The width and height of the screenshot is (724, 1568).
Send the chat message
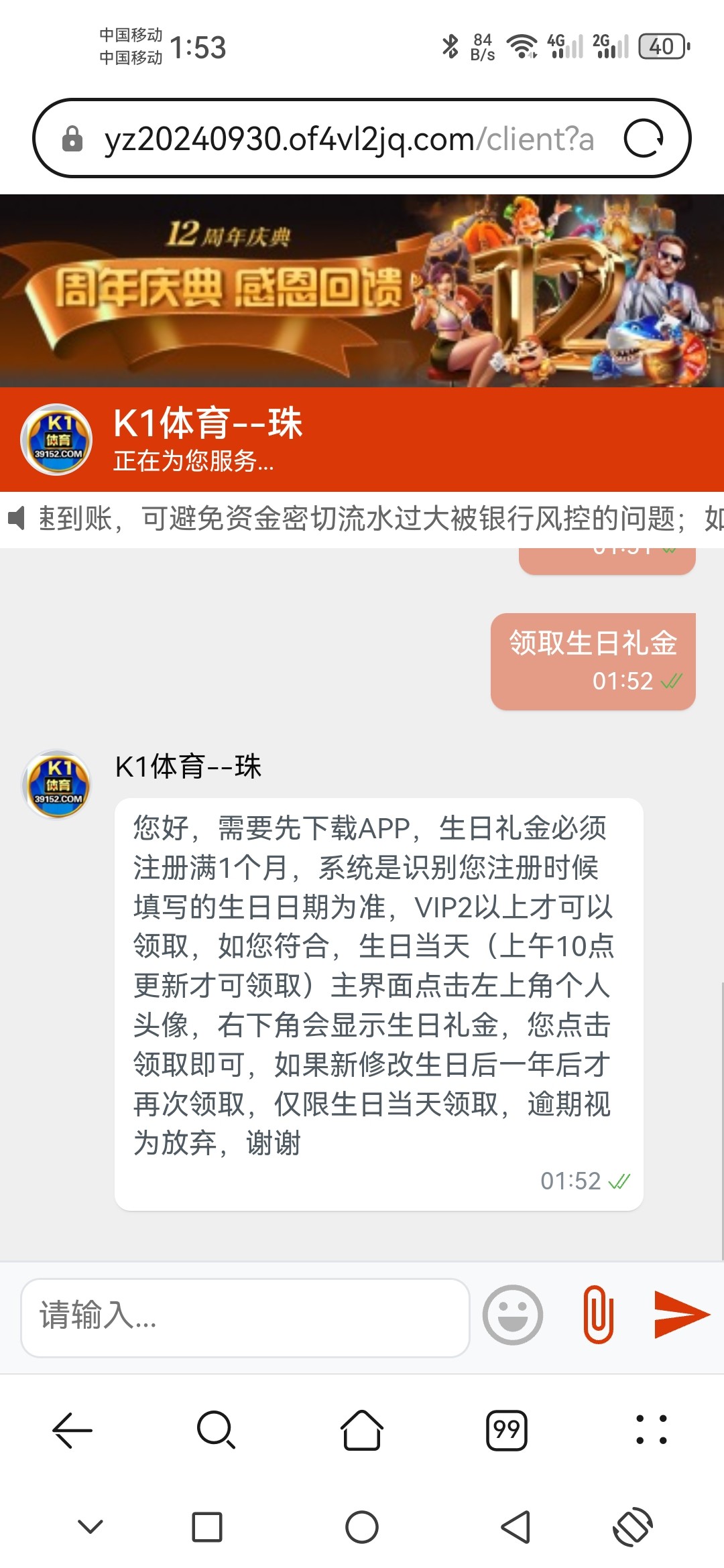point(682,1315)
